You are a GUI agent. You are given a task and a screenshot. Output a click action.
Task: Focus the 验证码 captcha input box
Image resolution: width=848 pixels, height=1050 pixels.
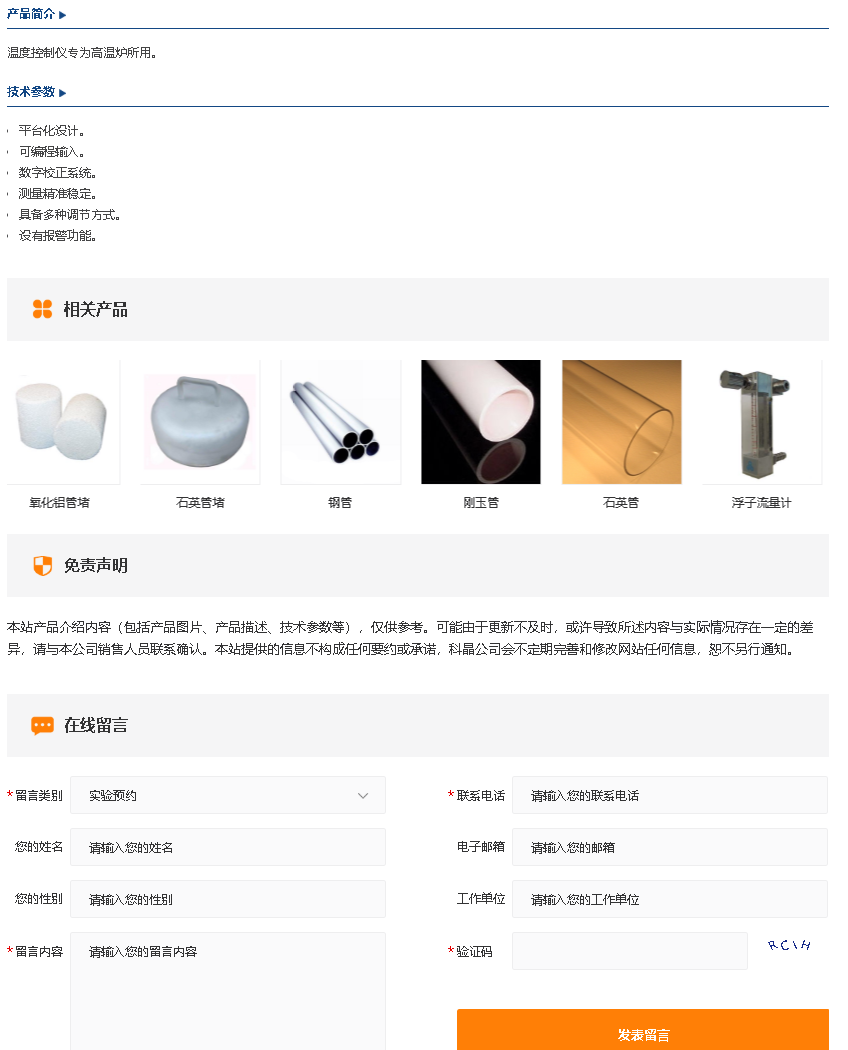(629, 951)
